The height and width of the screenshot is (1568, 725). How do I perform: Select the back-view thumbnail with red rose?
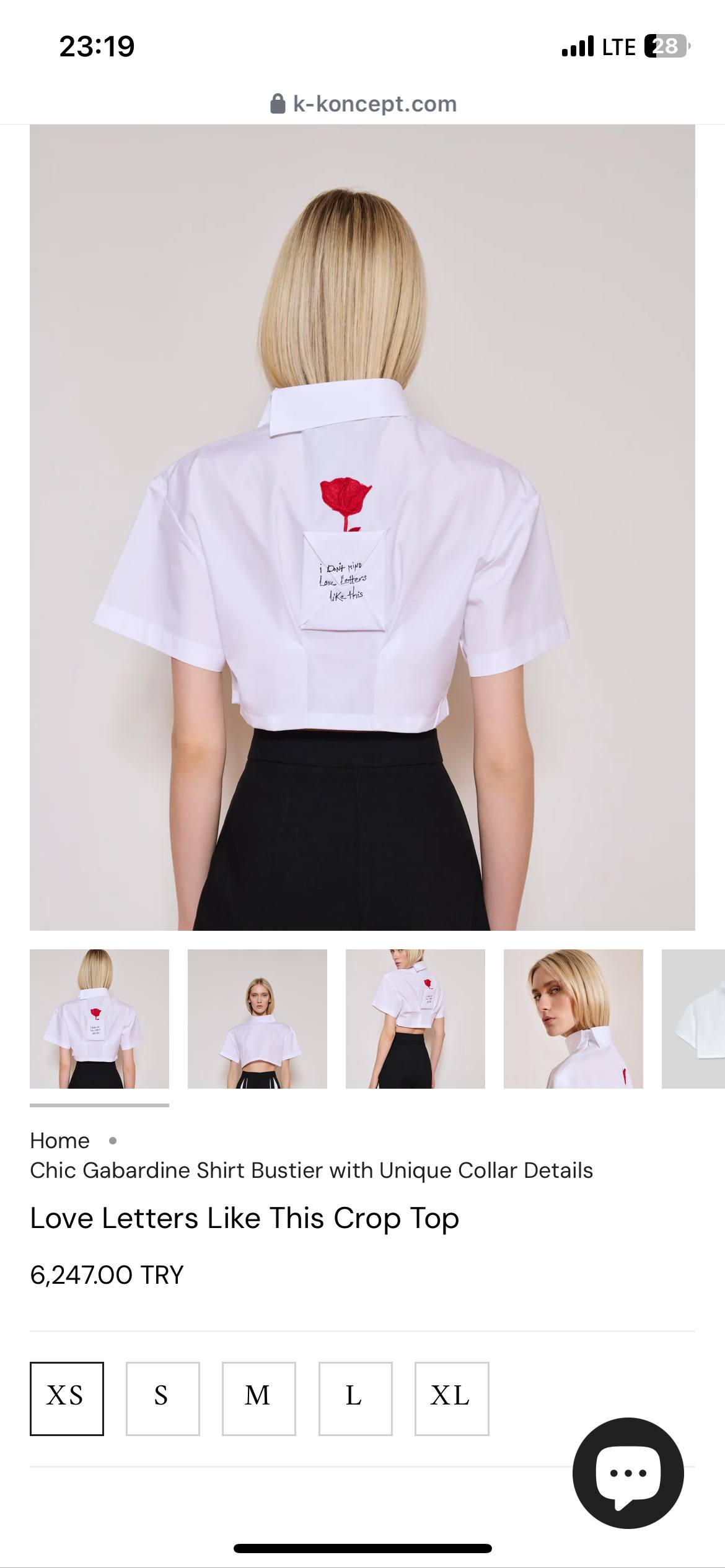[x=99, y=1019]
